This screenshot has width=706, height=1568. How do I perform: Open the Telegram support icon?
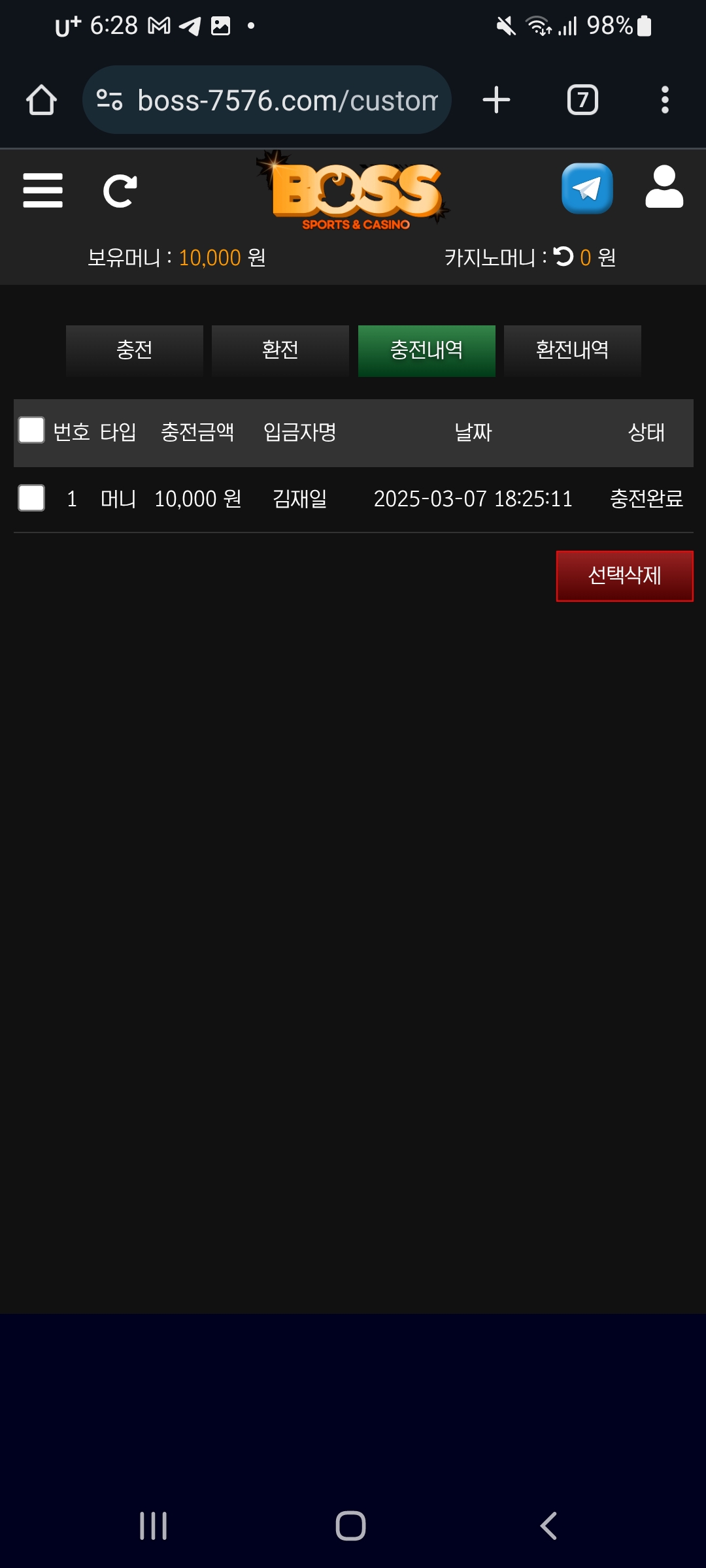click(587, 188)
